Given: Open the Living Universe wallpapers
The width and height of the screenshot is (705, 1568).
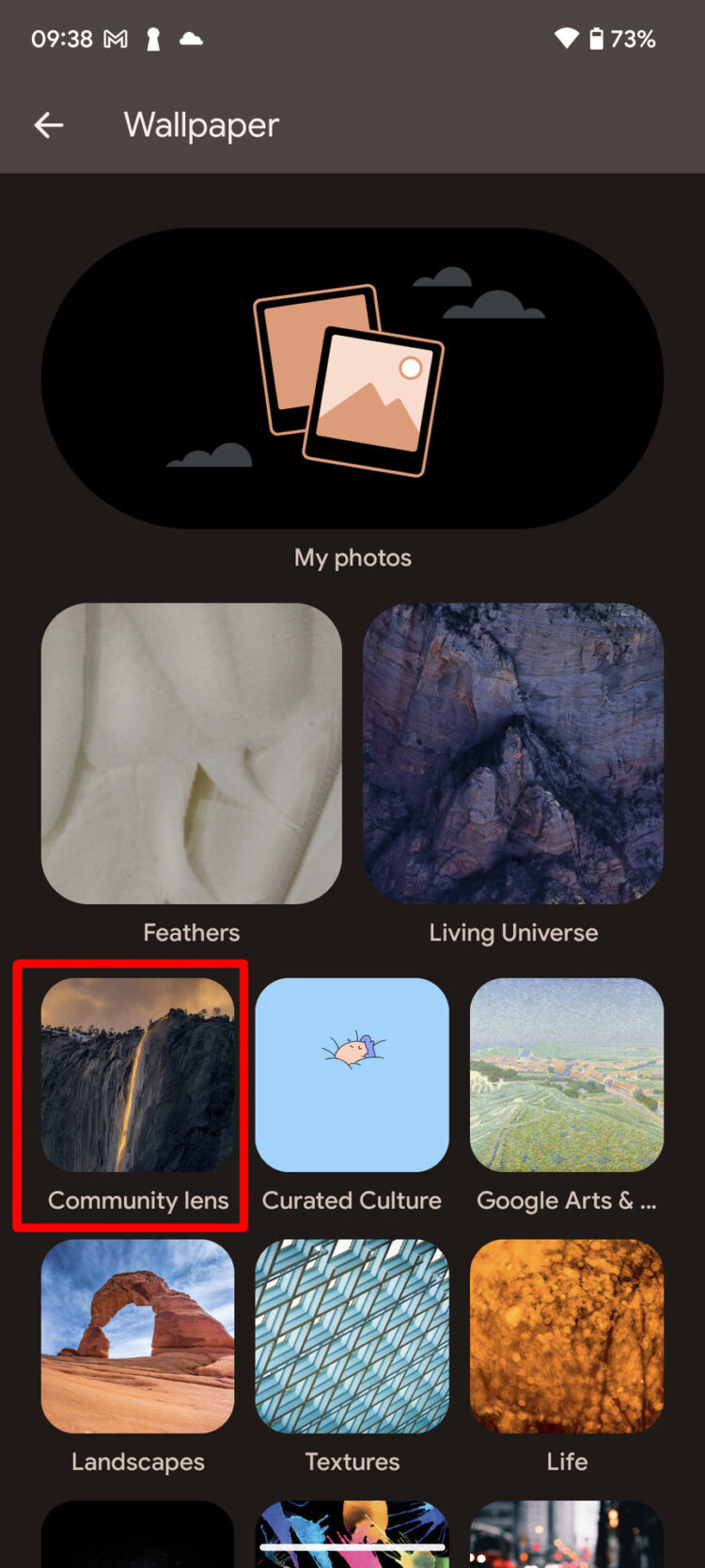Looking at the screenshot, I should [513, 752].
